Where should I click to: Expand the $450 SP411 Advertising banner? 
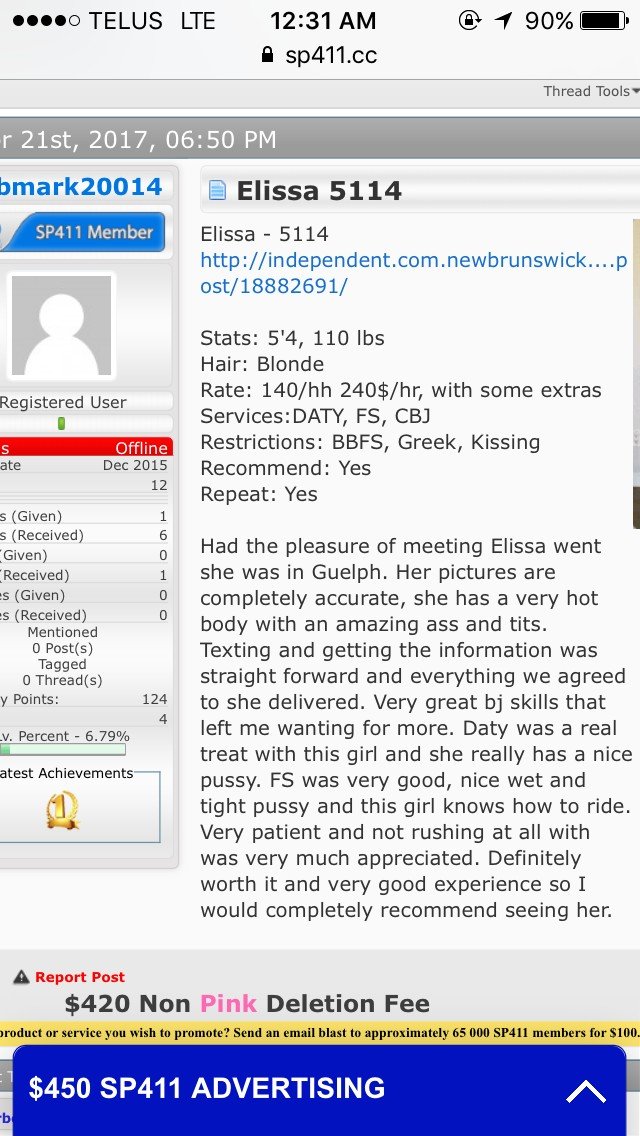[x=586, y=1090]
